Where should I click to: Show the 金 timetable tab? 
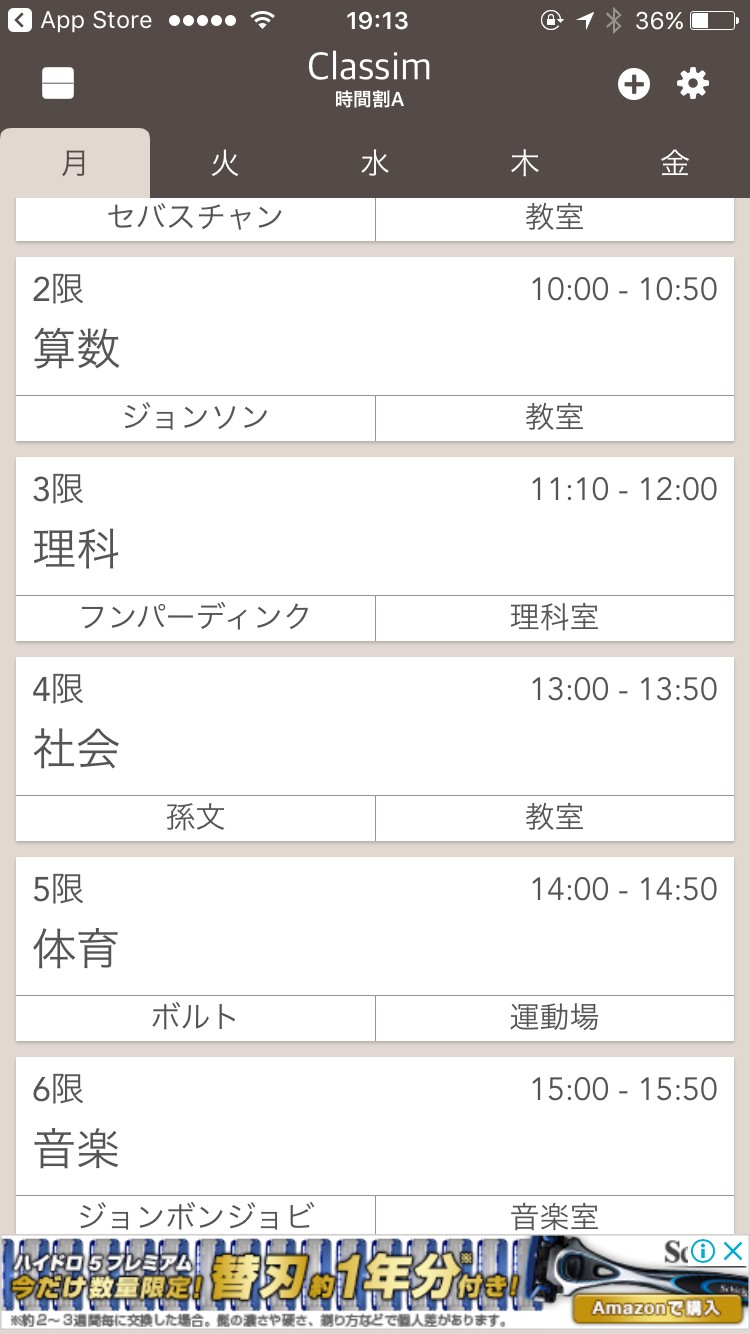coord(675,164)
